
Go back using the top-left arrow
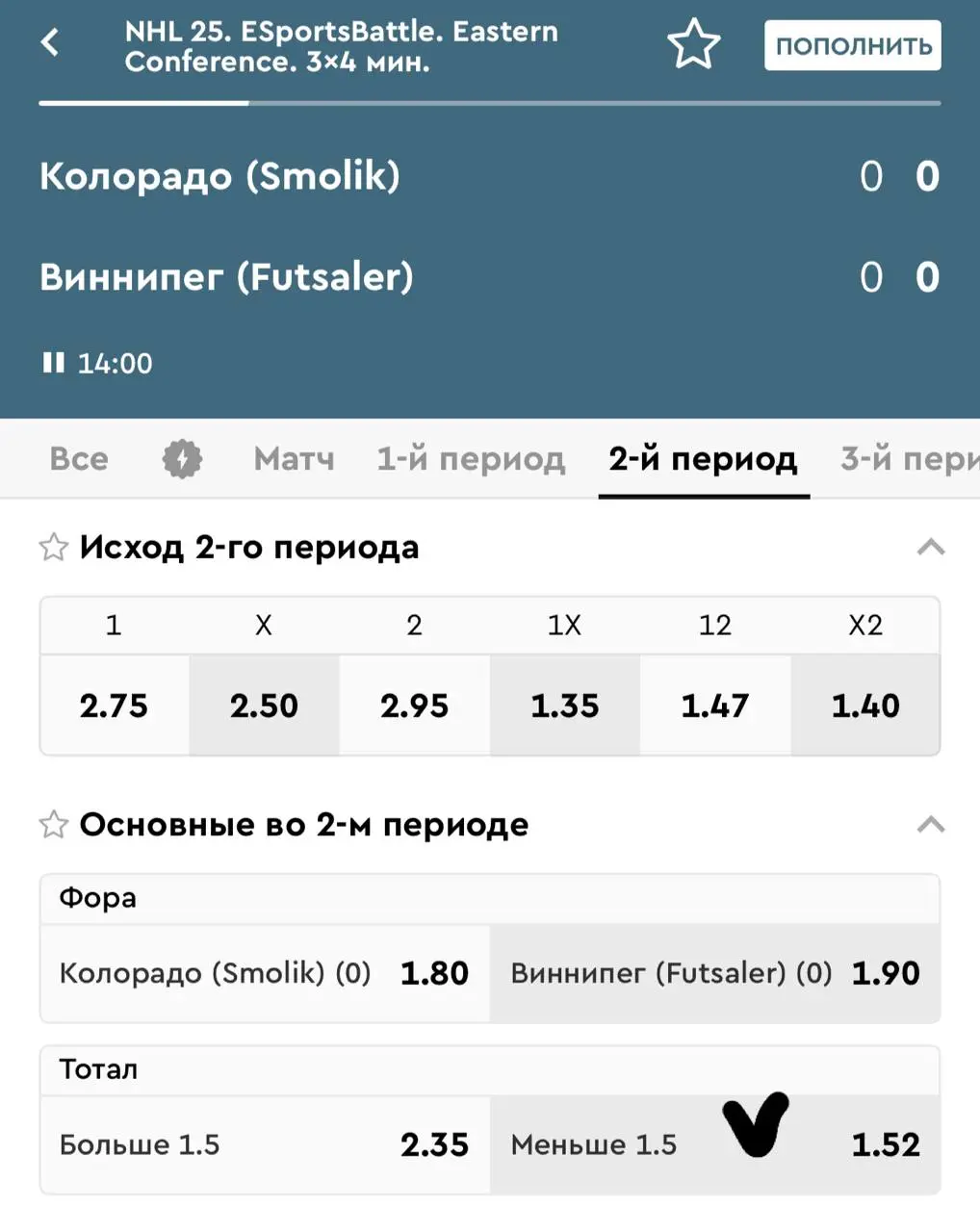pos(50,42)
